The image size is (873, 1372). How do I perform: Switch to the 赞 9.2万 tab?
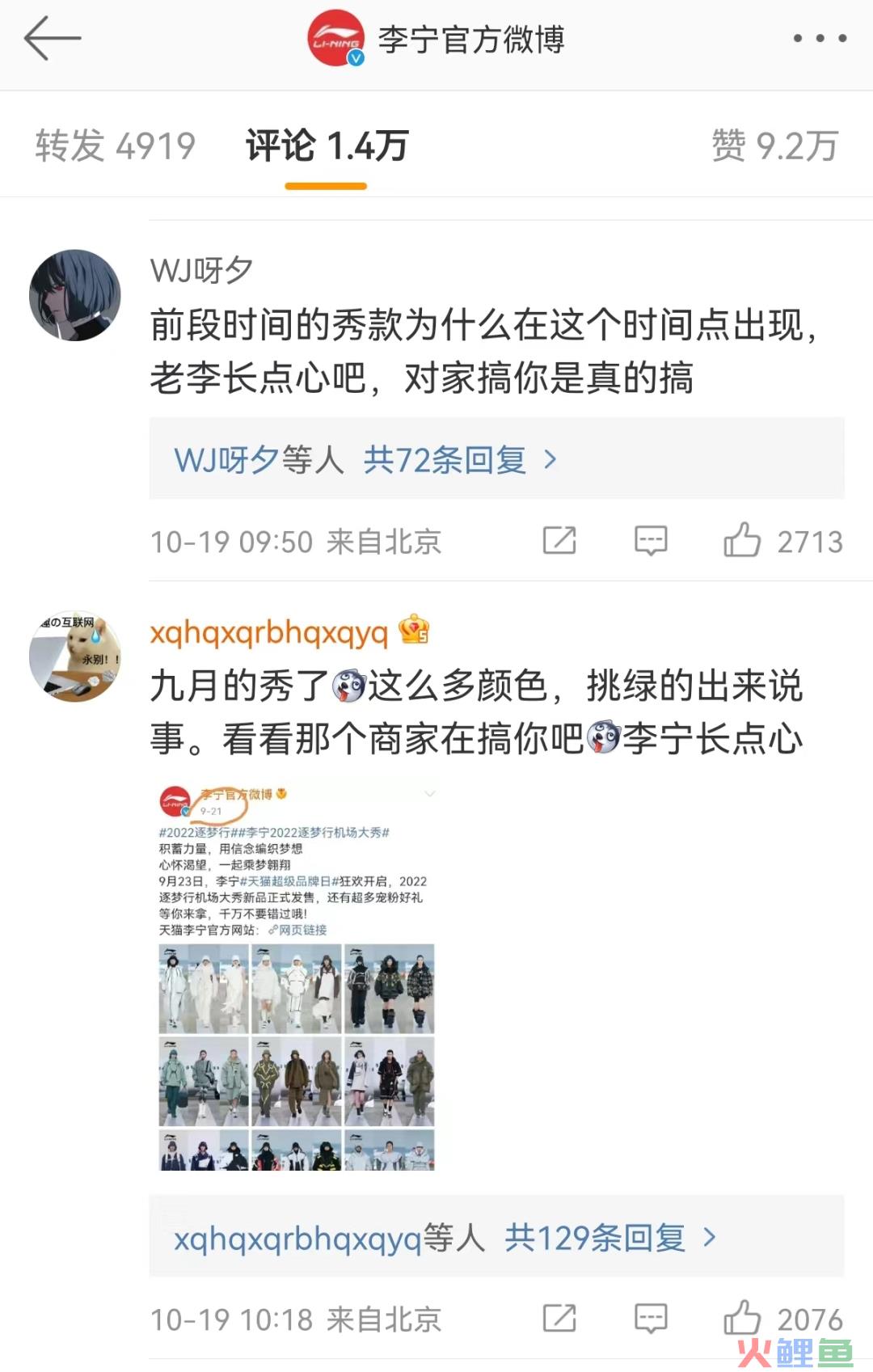[x=774, y=146]
